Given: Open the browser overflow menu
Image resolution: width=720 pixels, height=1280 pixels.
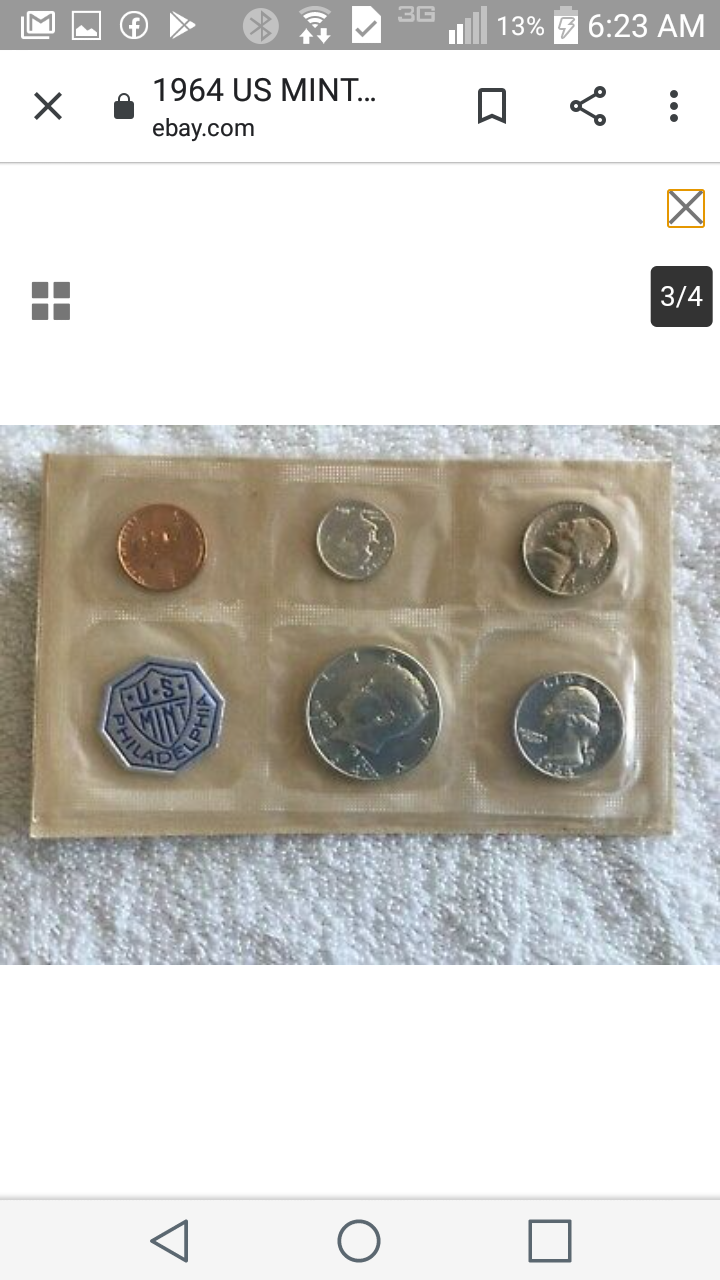Looking at the screenshot, I should click(x=674, y=106).
